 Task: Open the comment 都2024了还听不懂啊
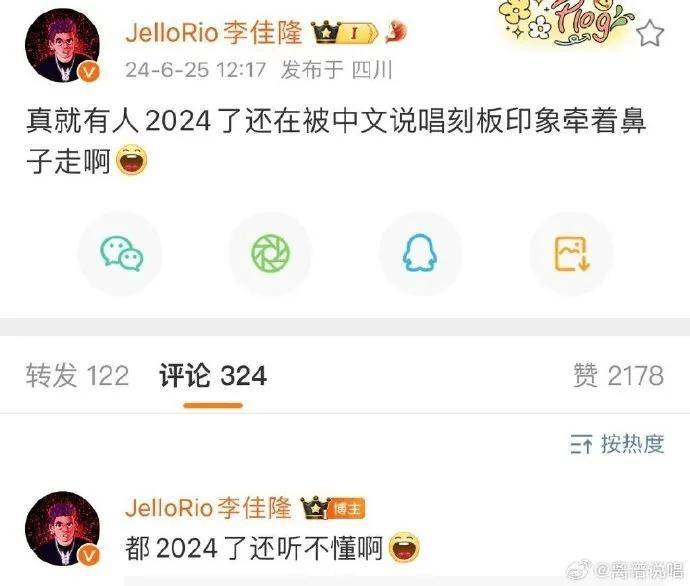click(253, 547)
